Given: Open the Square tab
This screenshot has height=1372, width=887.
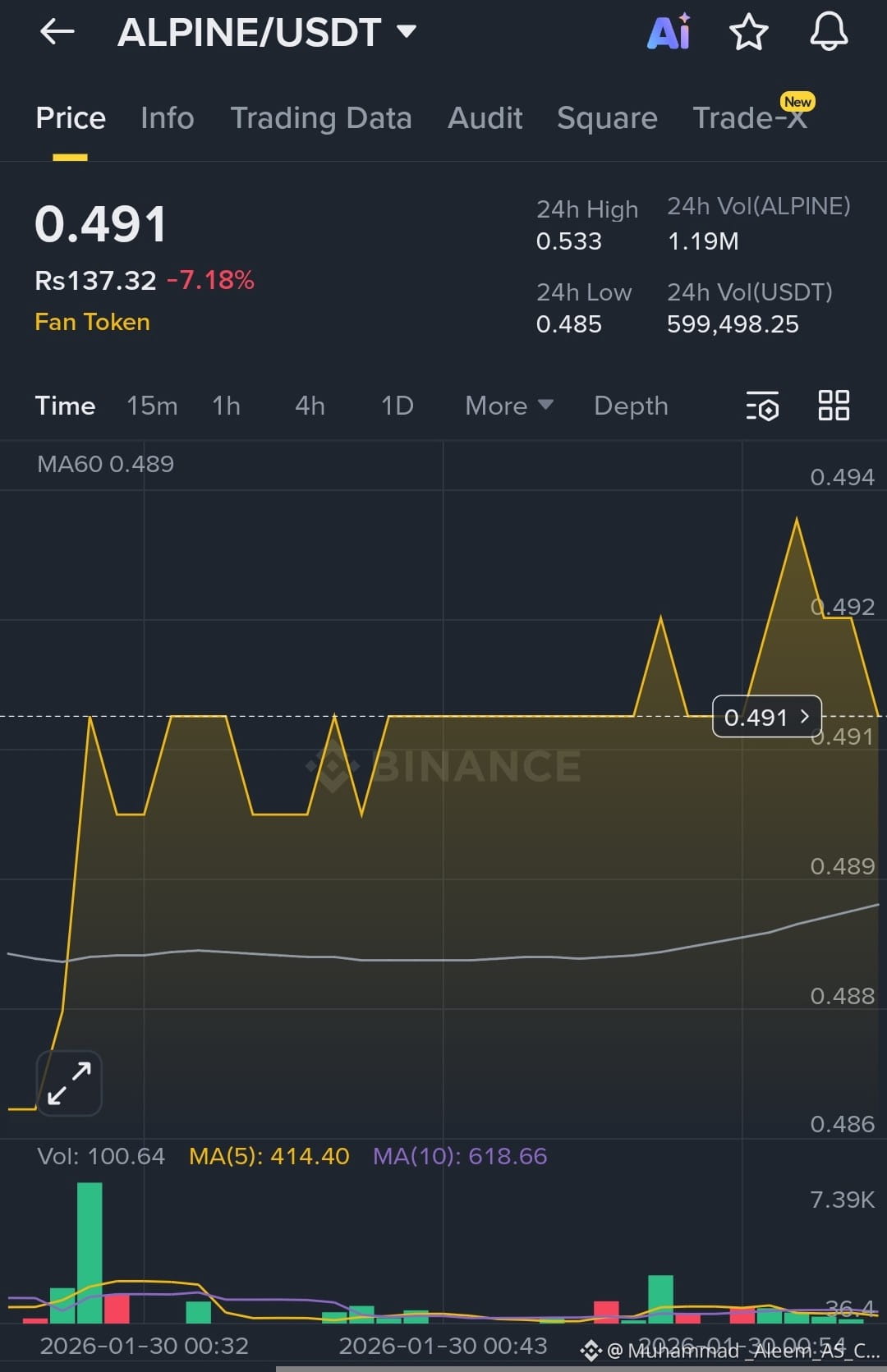Looking at the screenshot, I should (x=607, y=118).
